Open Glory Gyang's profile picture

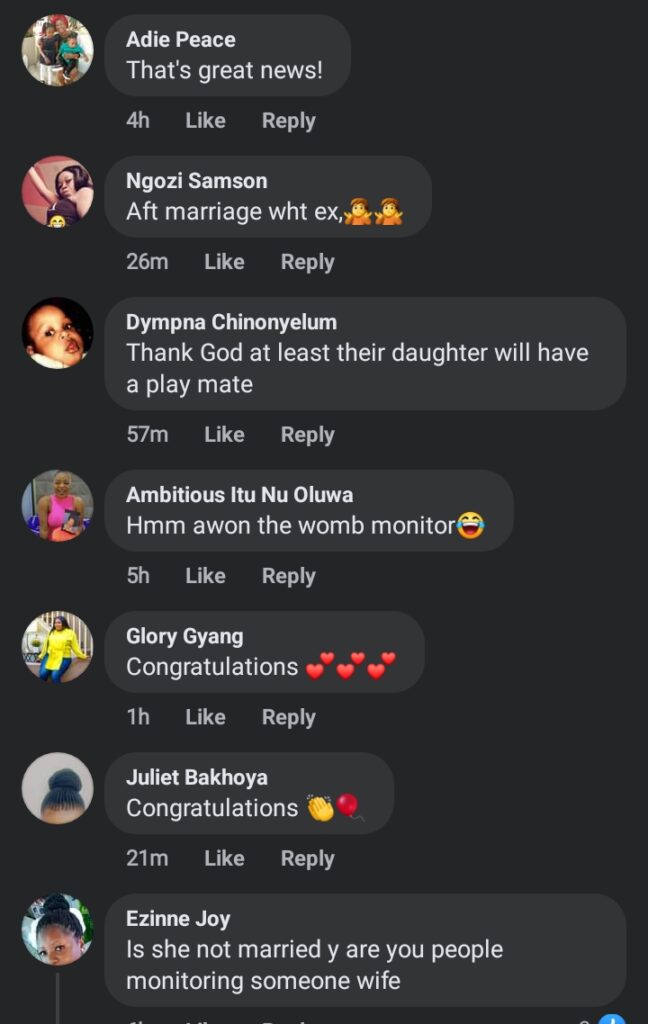coord(58,647)
